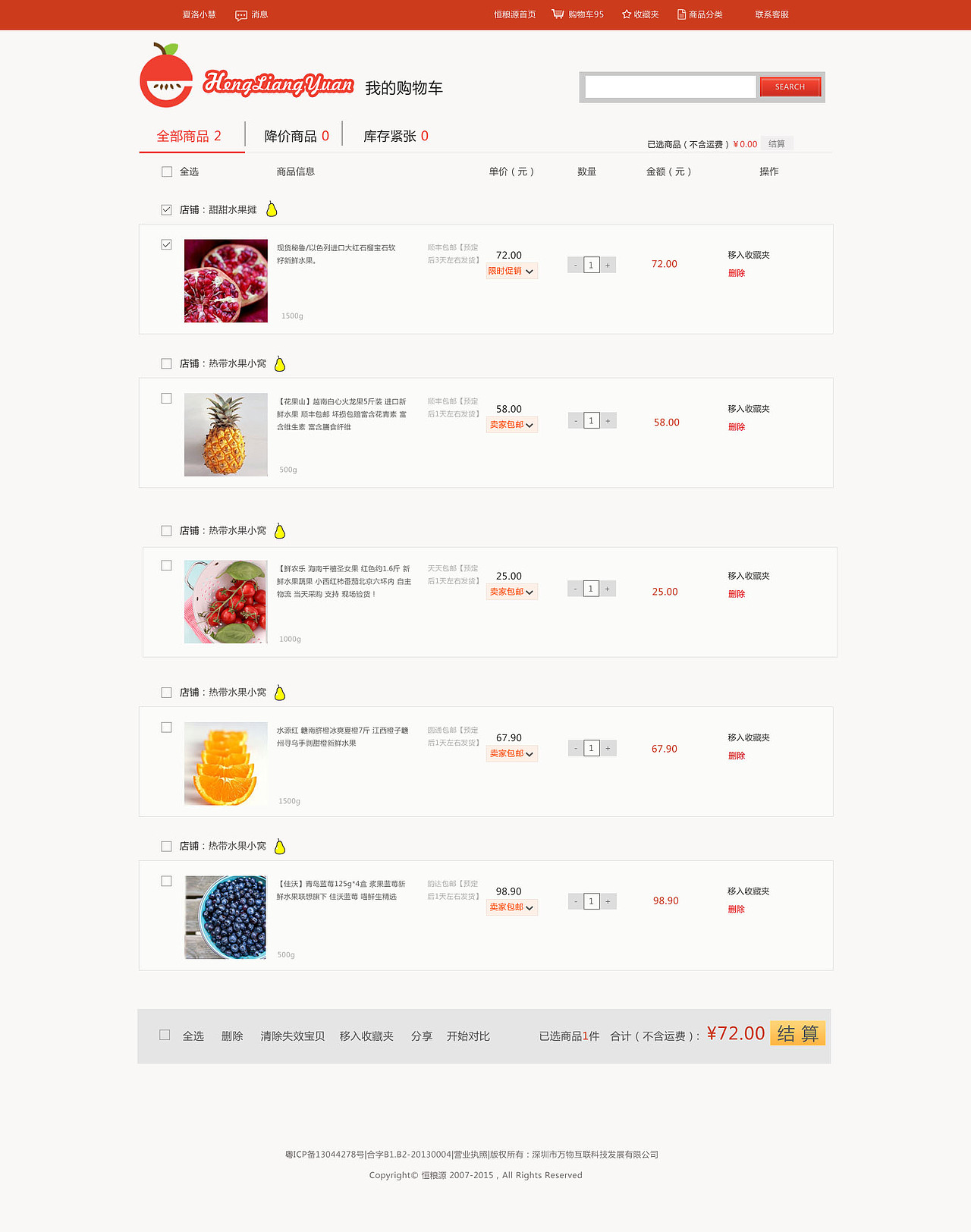Select the blueberry item checkbox
The image size is (971, 1232).
point(167,881)
